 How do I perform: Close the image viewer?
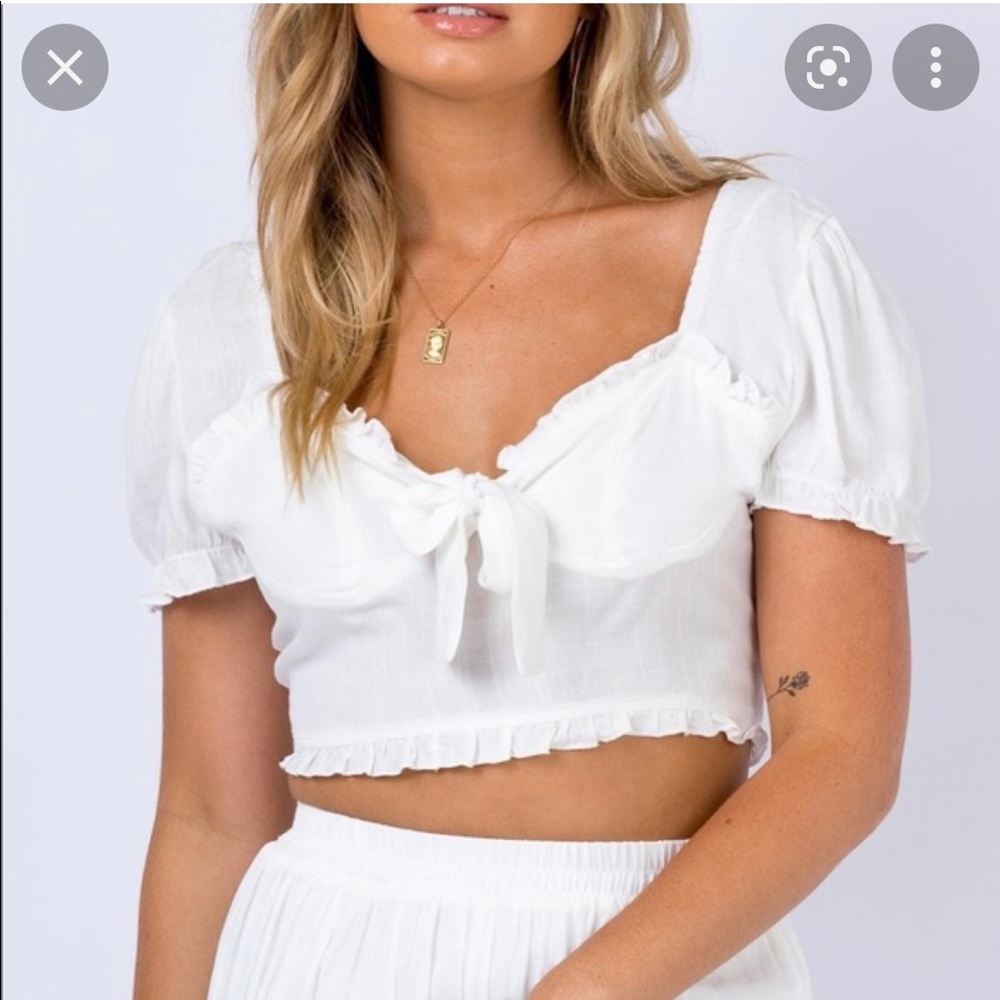coord(65,67)
